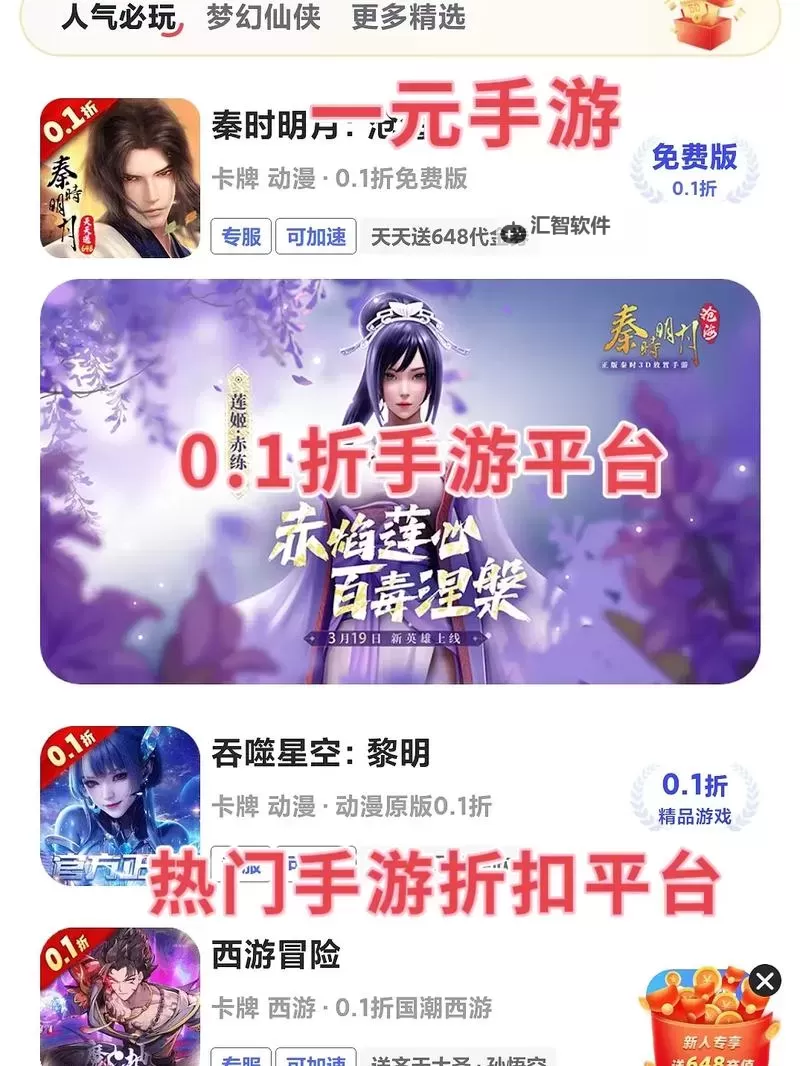This screenshot has width=800, height=1066.
Task: Open the 更多精选 tab
Action: [x=406, y=19]
